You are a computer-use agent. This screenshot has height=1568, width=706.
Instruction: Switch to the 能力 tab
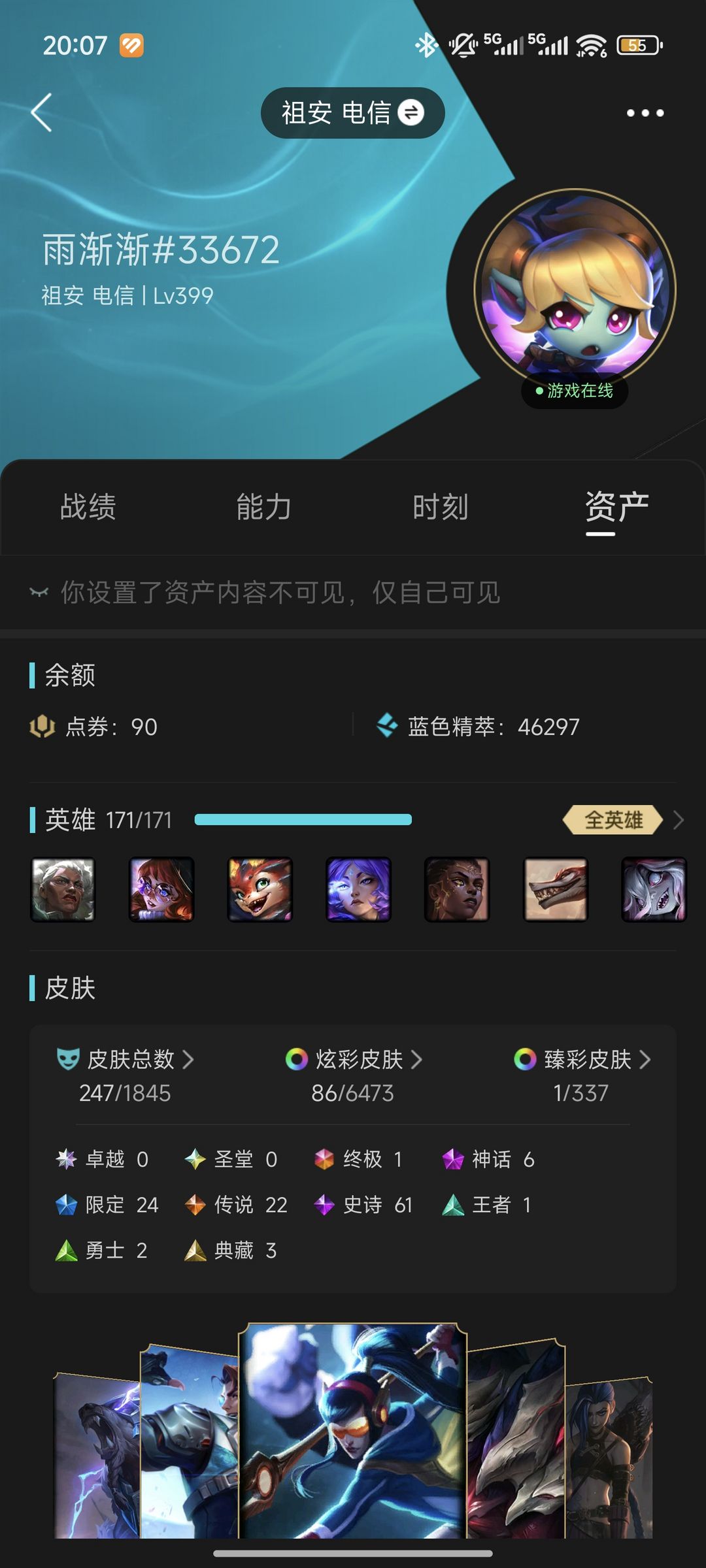tap(264, 508)
